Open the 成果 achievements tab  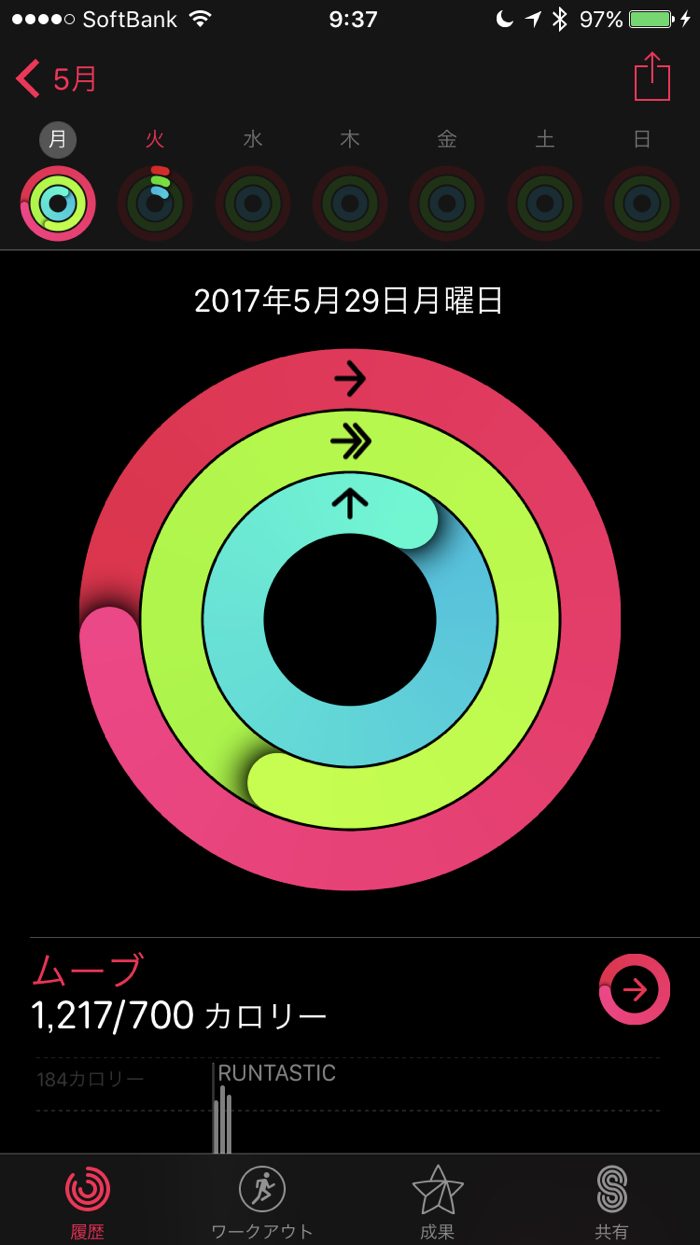[437, 1201]
